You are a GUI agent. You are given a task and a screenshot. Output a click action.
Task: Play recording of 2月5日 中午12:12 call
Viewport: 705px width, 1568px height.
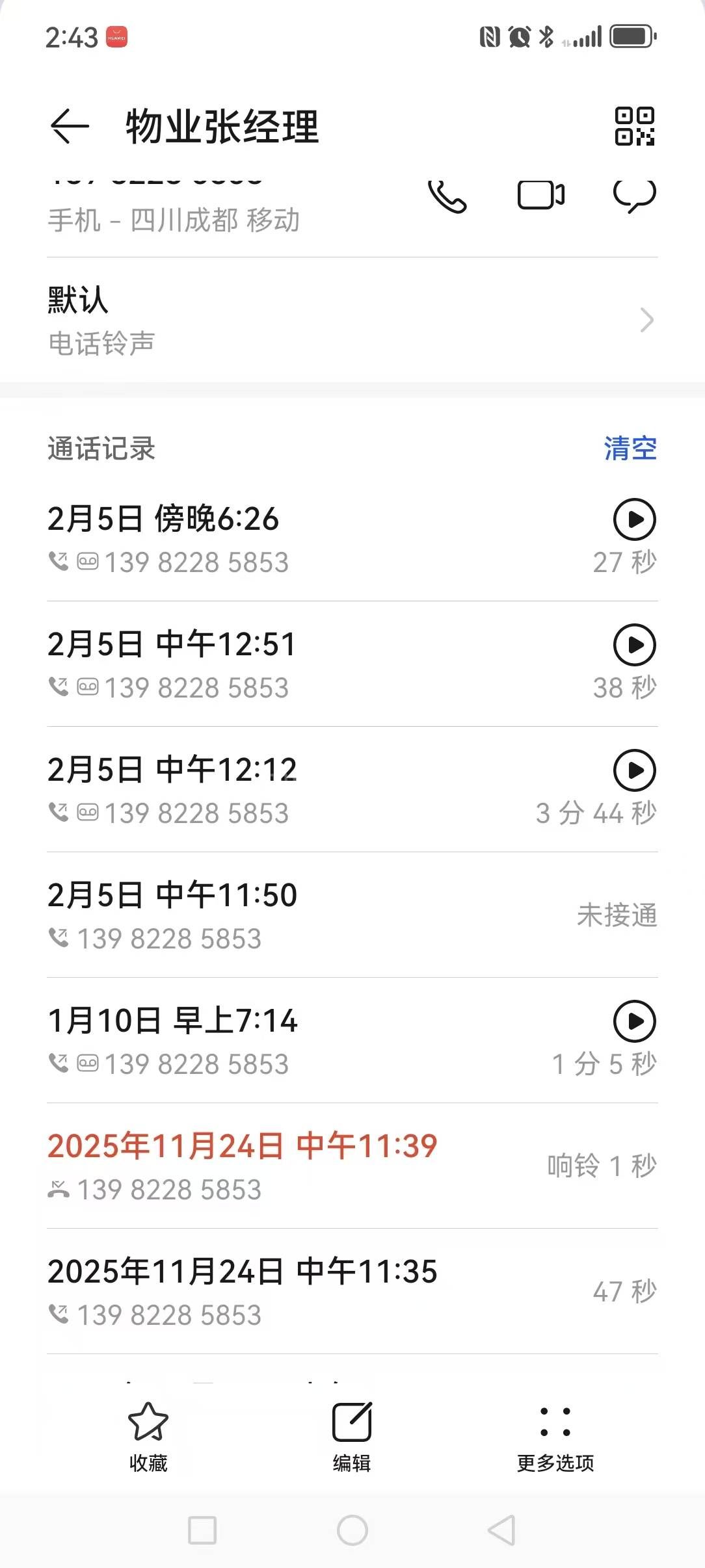coord(634,770)
